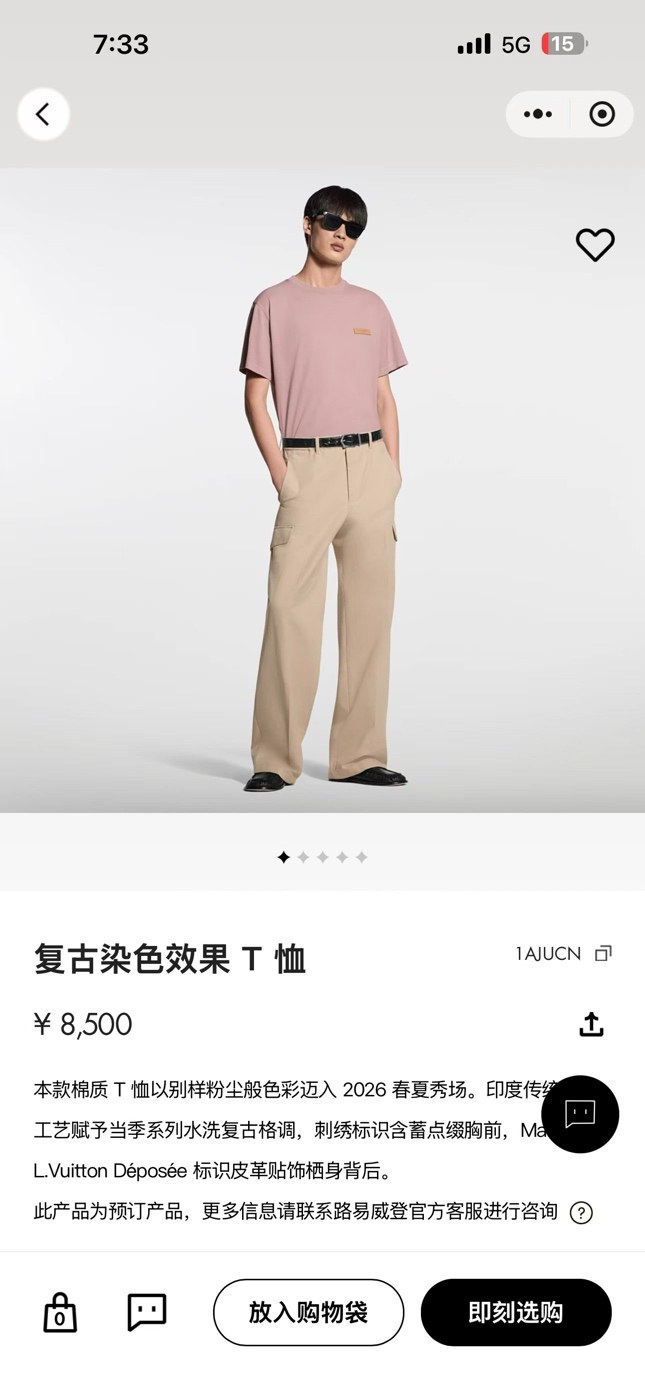Viewport: 645px width, 1398px height.
Task: Go back to the previous page
Action: 43,114
